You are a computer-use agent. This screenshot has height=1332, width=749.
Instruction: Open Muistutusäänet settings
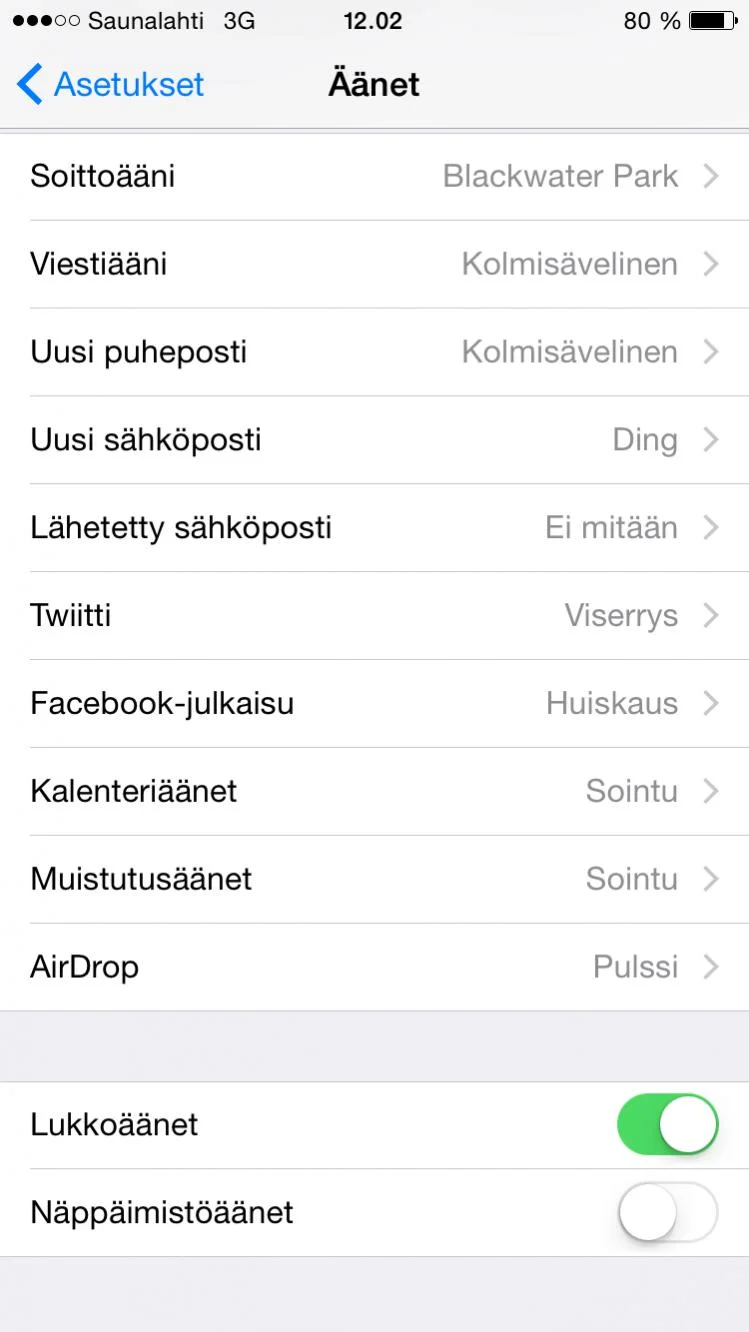pyautogui.click(x=374, y=880)
